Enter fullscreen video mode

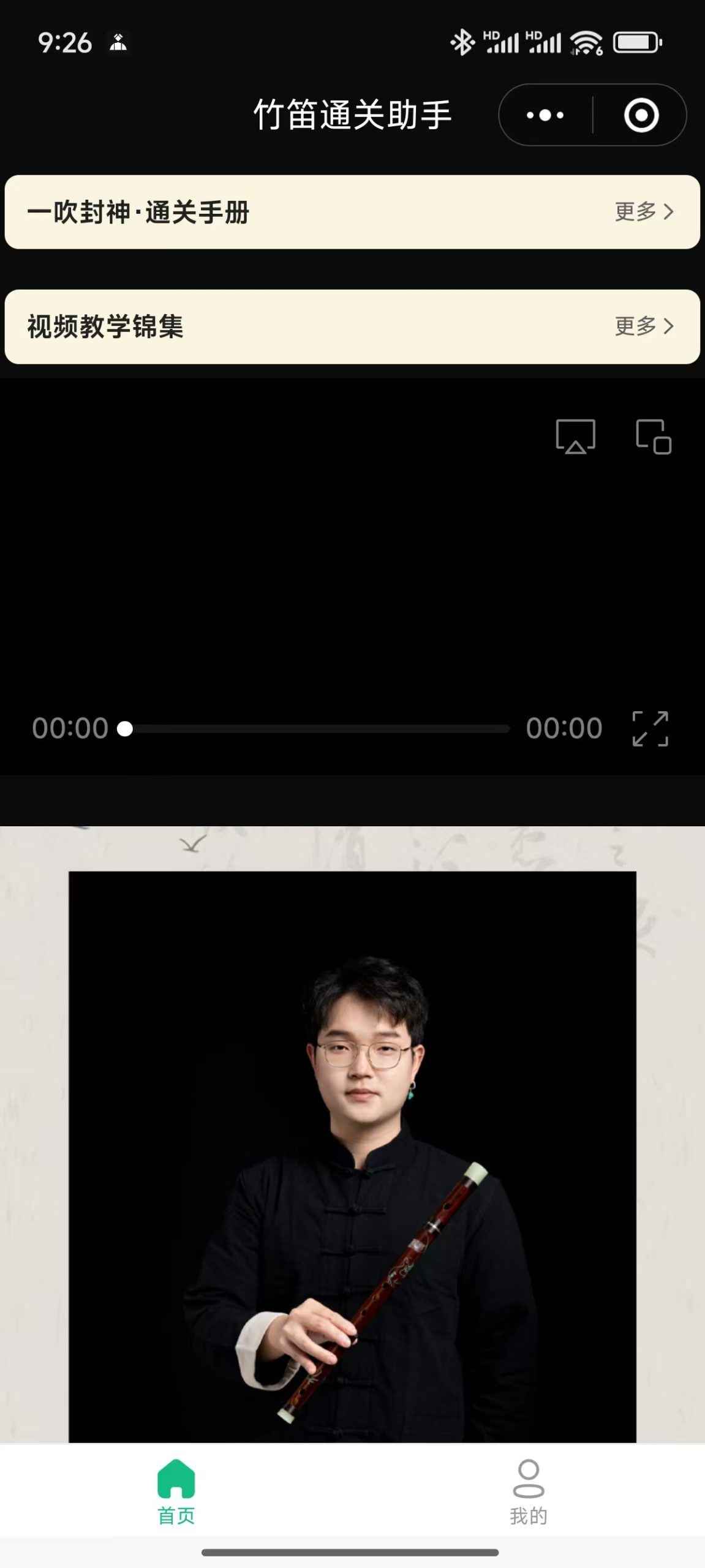click(650, 729)
